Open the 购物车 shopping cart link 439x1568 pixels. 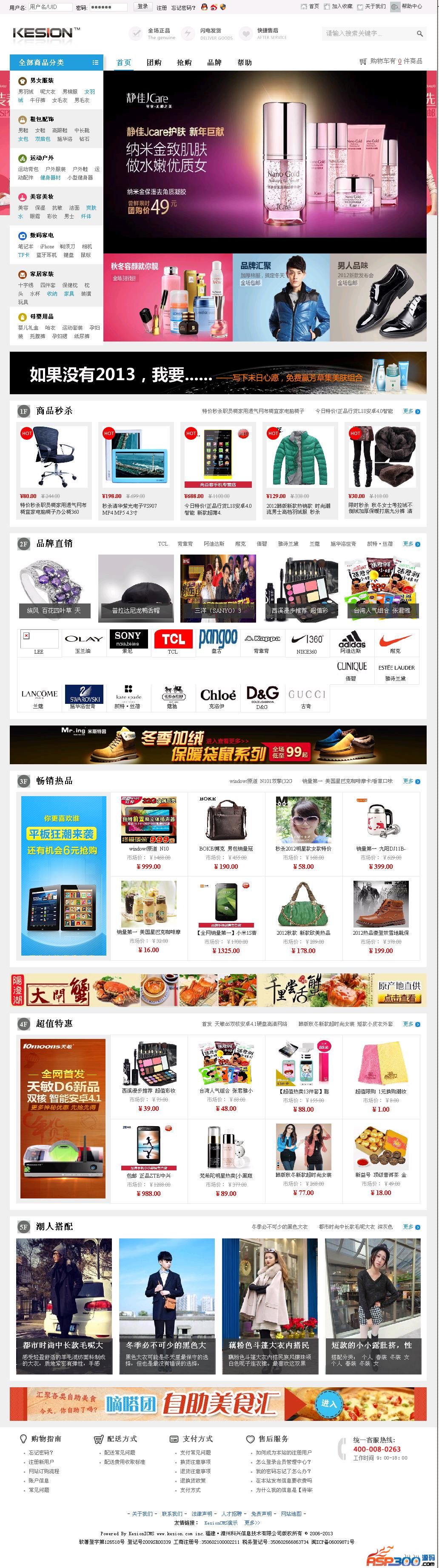[x=383, y=61]
